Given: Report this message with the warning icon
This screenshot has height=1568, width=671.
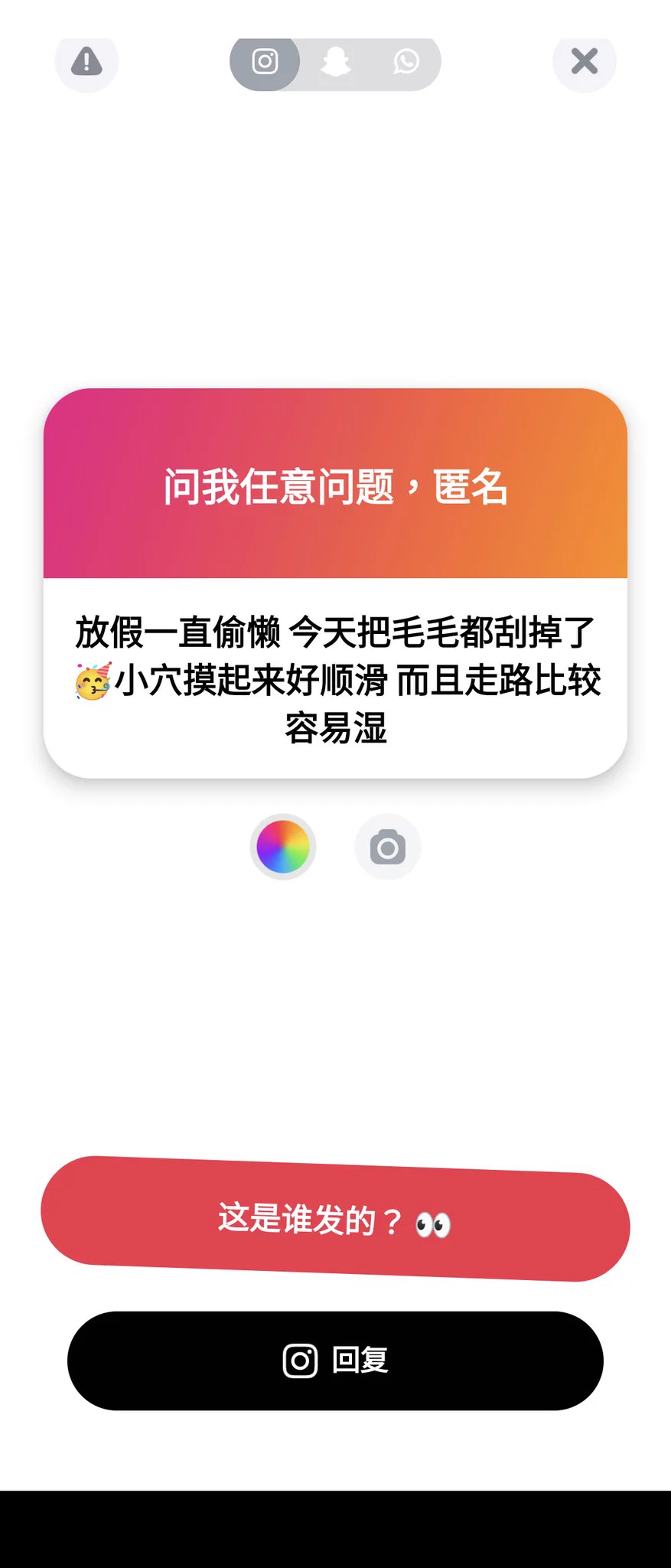Looking at the screenshot, I should click(x=86, y=61).
